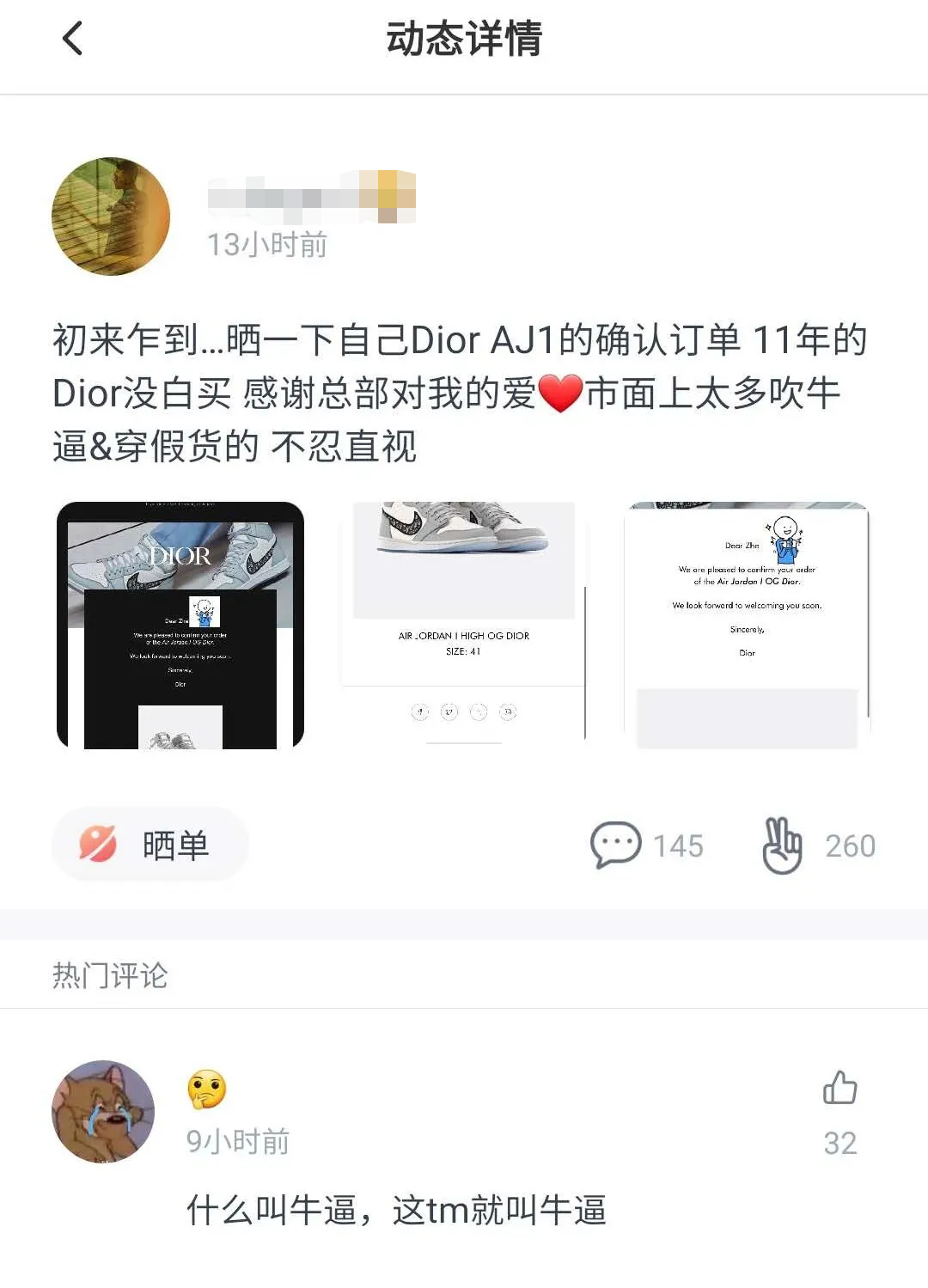928x1288 pixels.
Task: Open the crying cat commenter's avatar
Action: click(103, 1111)
